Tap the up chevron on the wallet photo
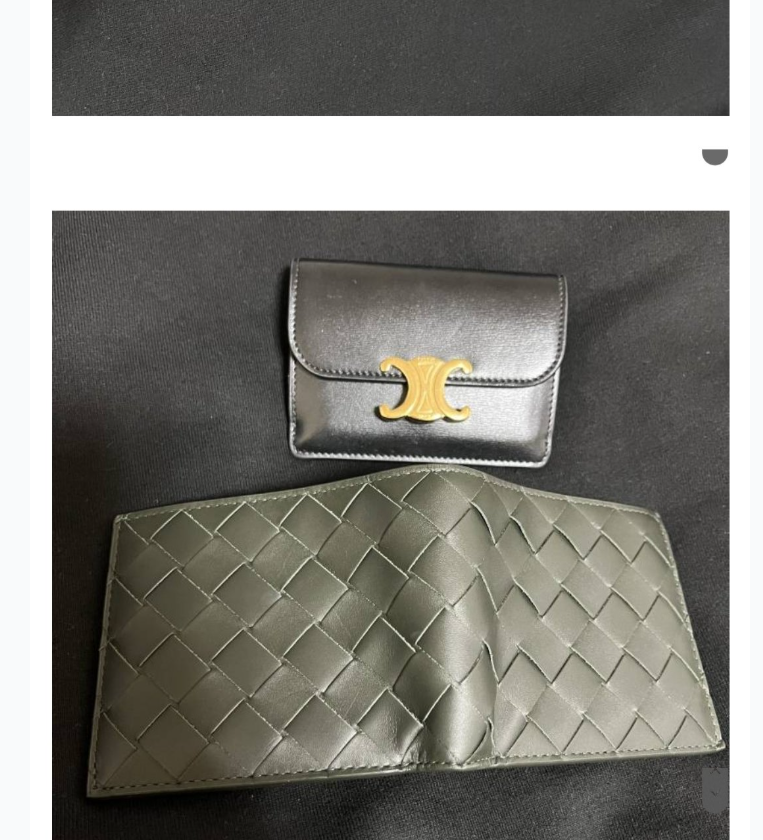This screenshot has height=840, width=763. (x=715, y=772)
